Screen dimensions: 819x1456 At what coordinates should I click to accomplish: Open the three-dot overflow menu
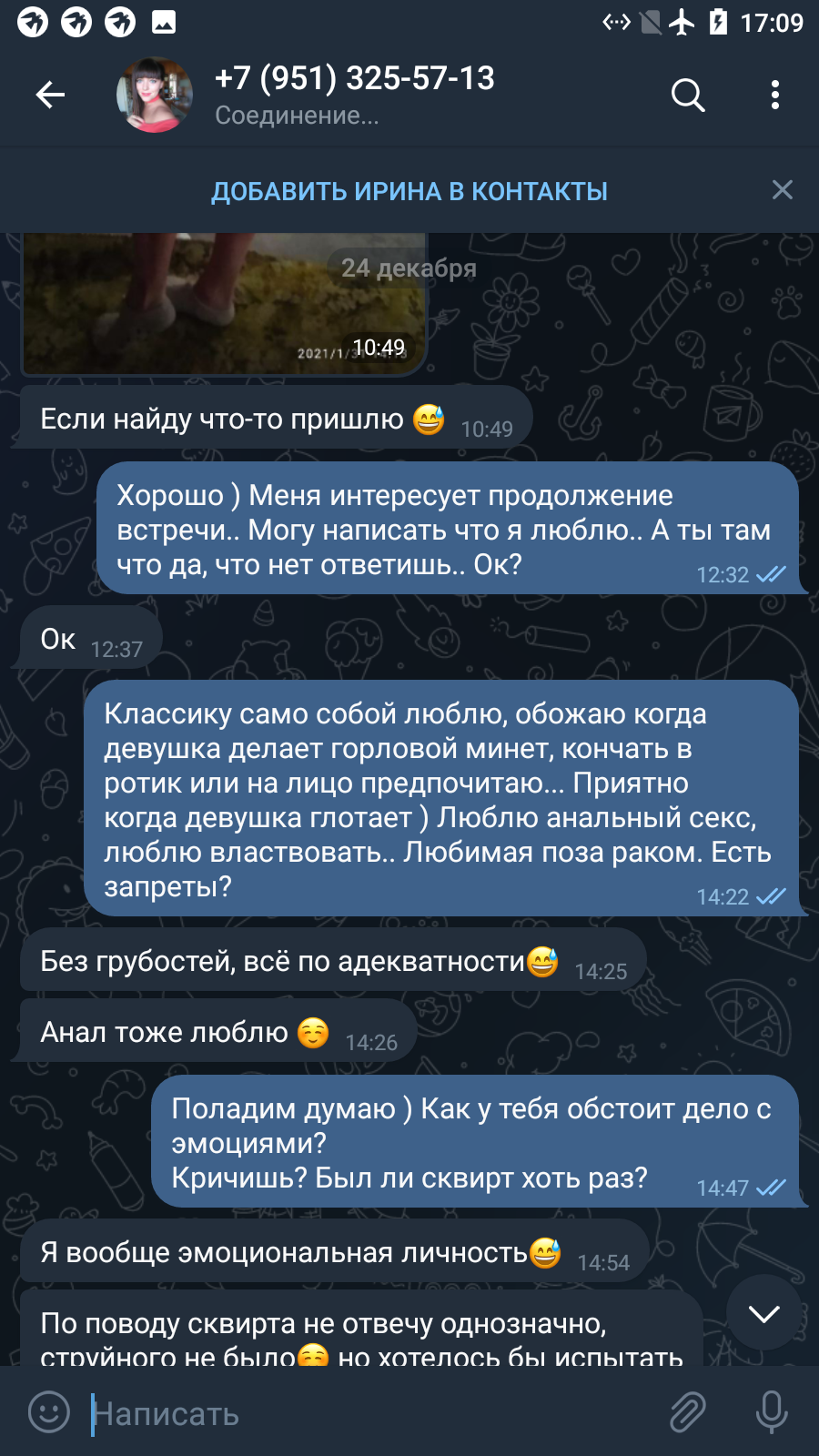775,95
